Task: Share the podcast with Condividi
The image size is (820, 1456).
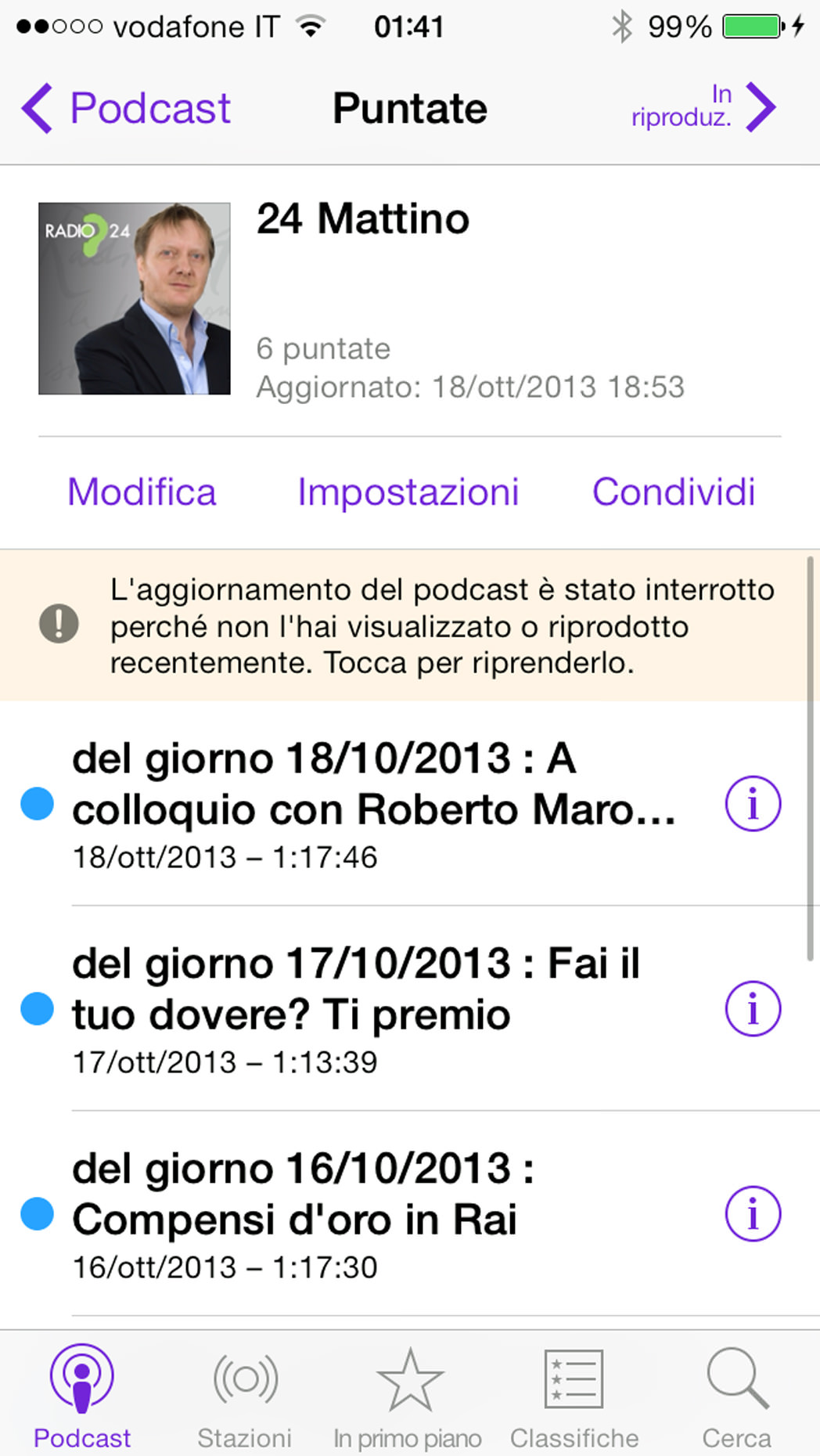Action: pyautogui.click(x=674, y=492)
